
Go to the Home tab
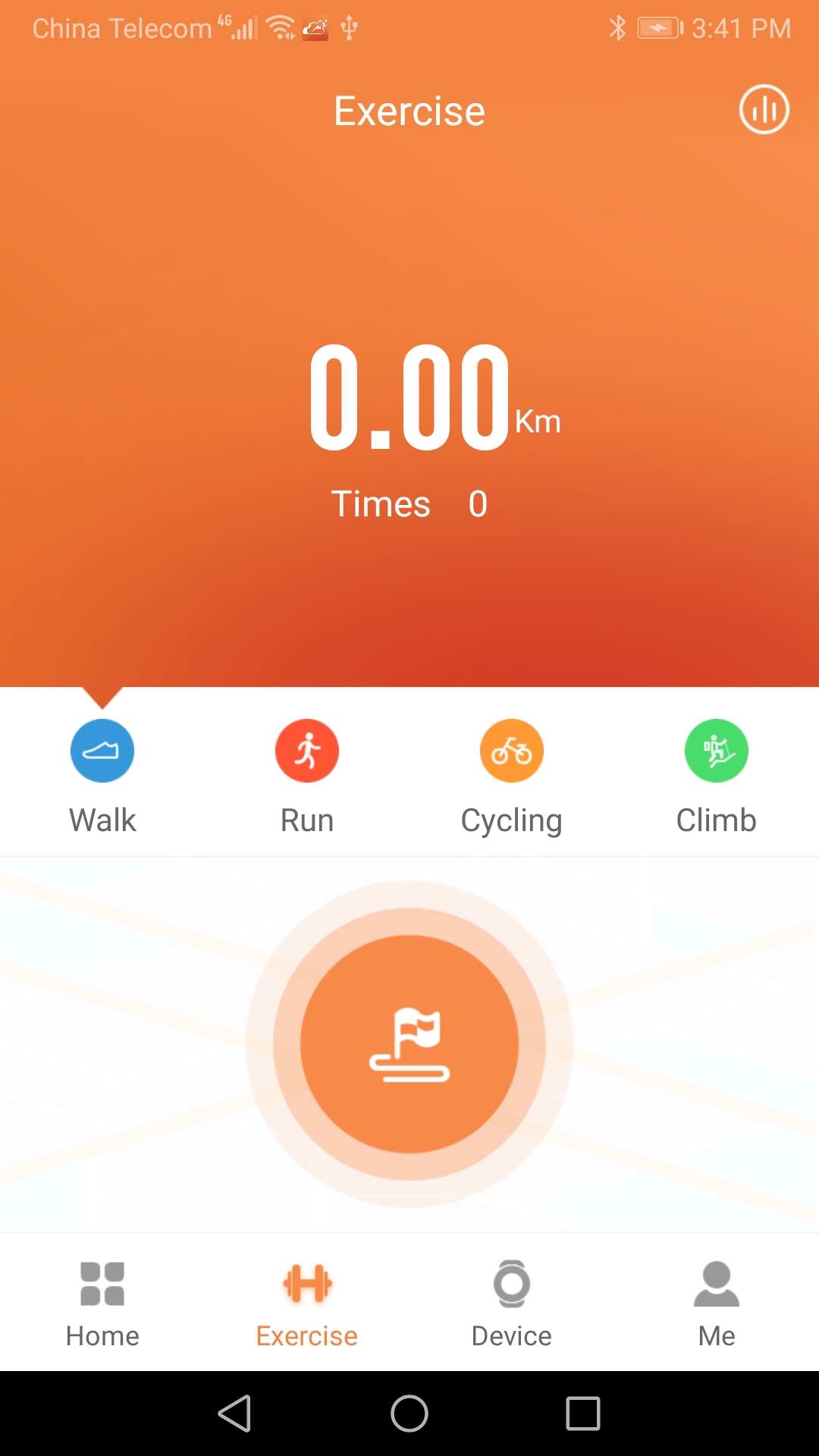tap(102, 1303)
